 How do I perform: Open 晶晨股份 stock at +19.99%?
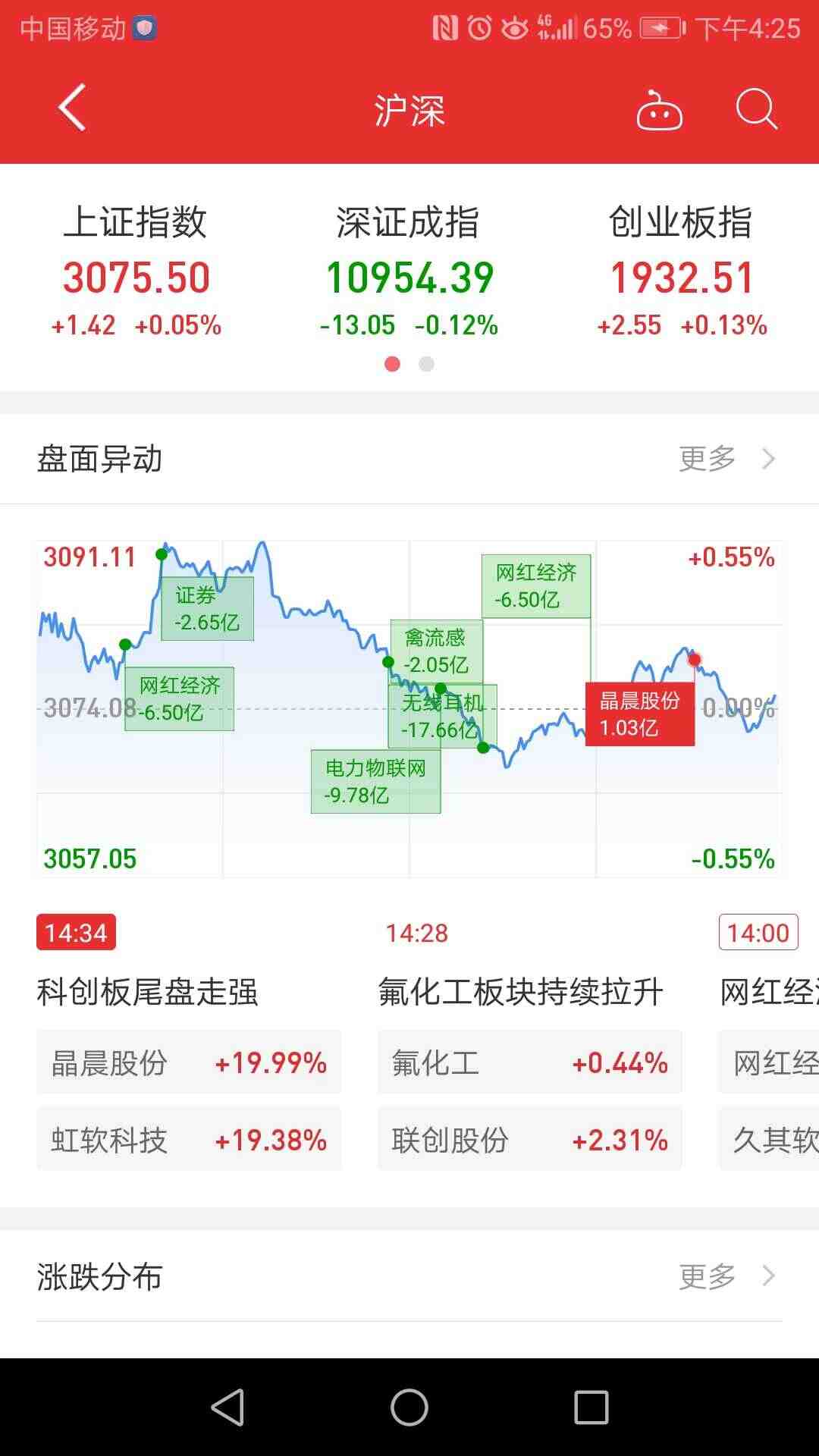coord(189,1062)
